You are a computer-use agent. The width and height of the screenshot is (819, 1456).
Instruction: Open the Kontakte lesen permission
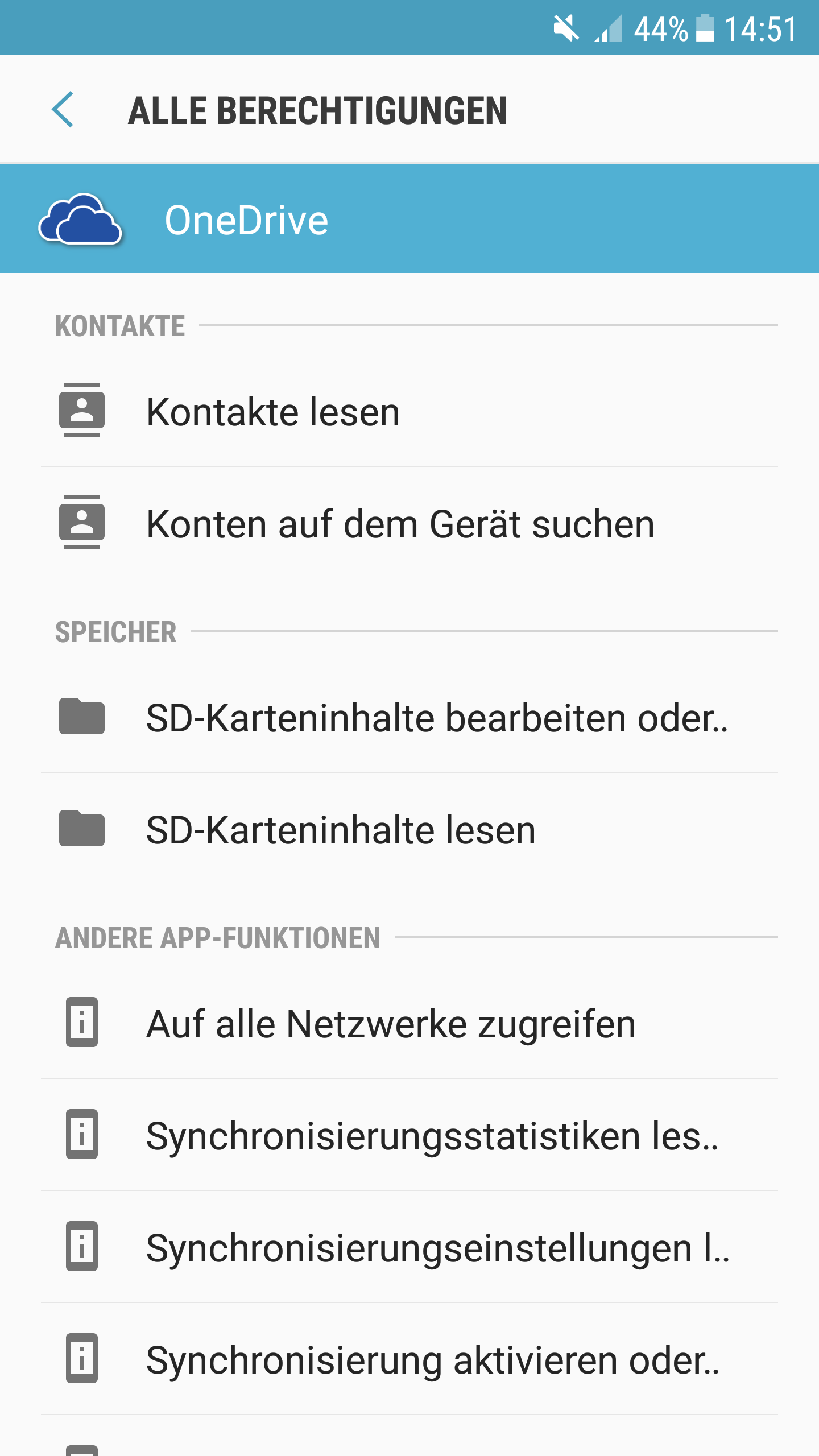pos(409,411)
